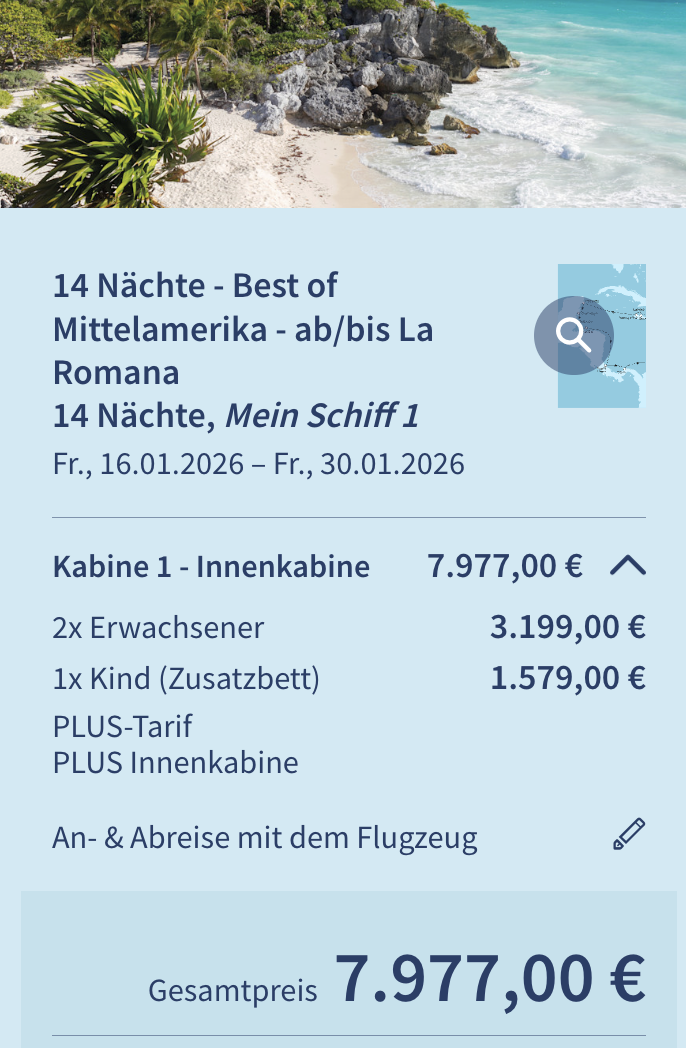This screenshot has height=1048, width=686.
Task: Collapse the Kabine 1 - Innenkabine details
Action: pos(627,567)
